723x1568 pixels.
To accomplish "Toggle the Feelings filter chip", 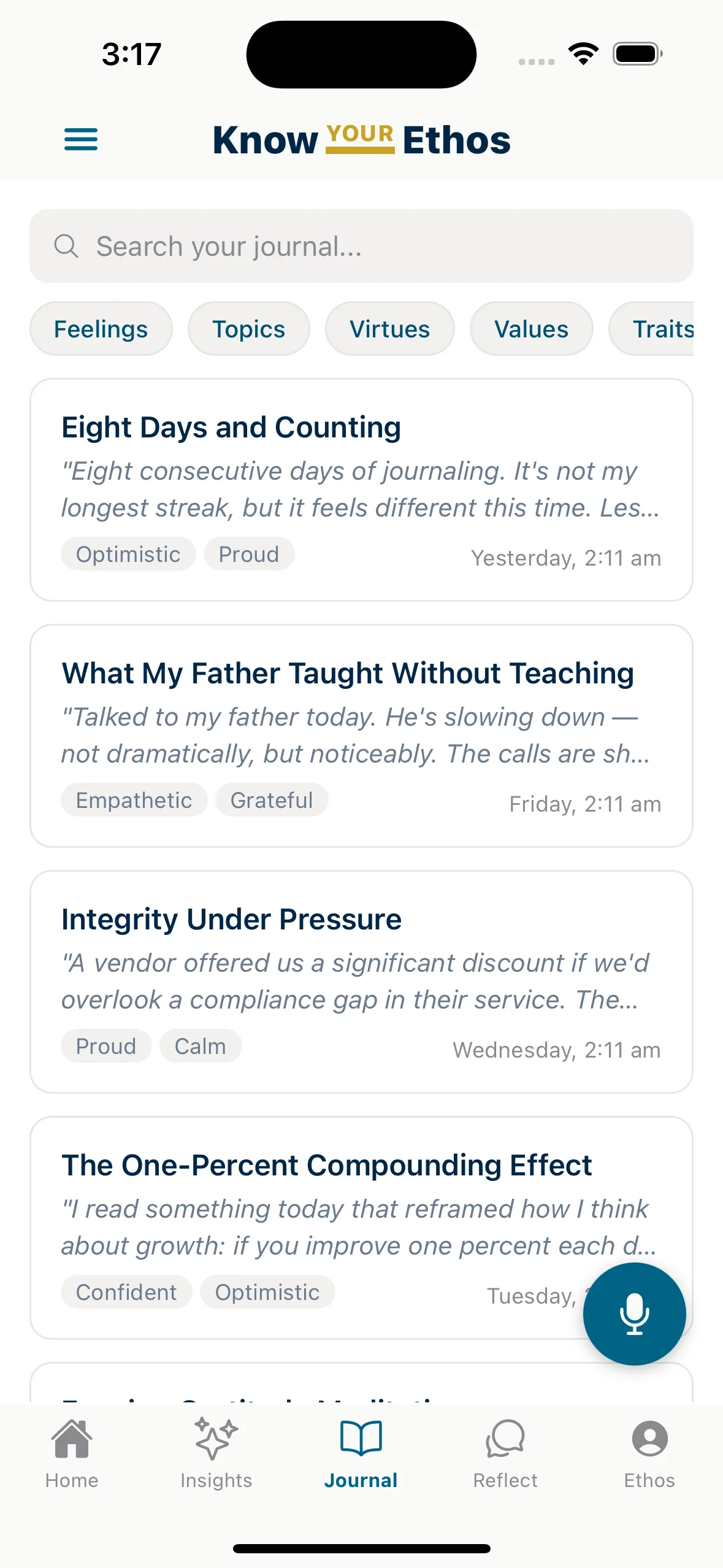I will point(101,329).
